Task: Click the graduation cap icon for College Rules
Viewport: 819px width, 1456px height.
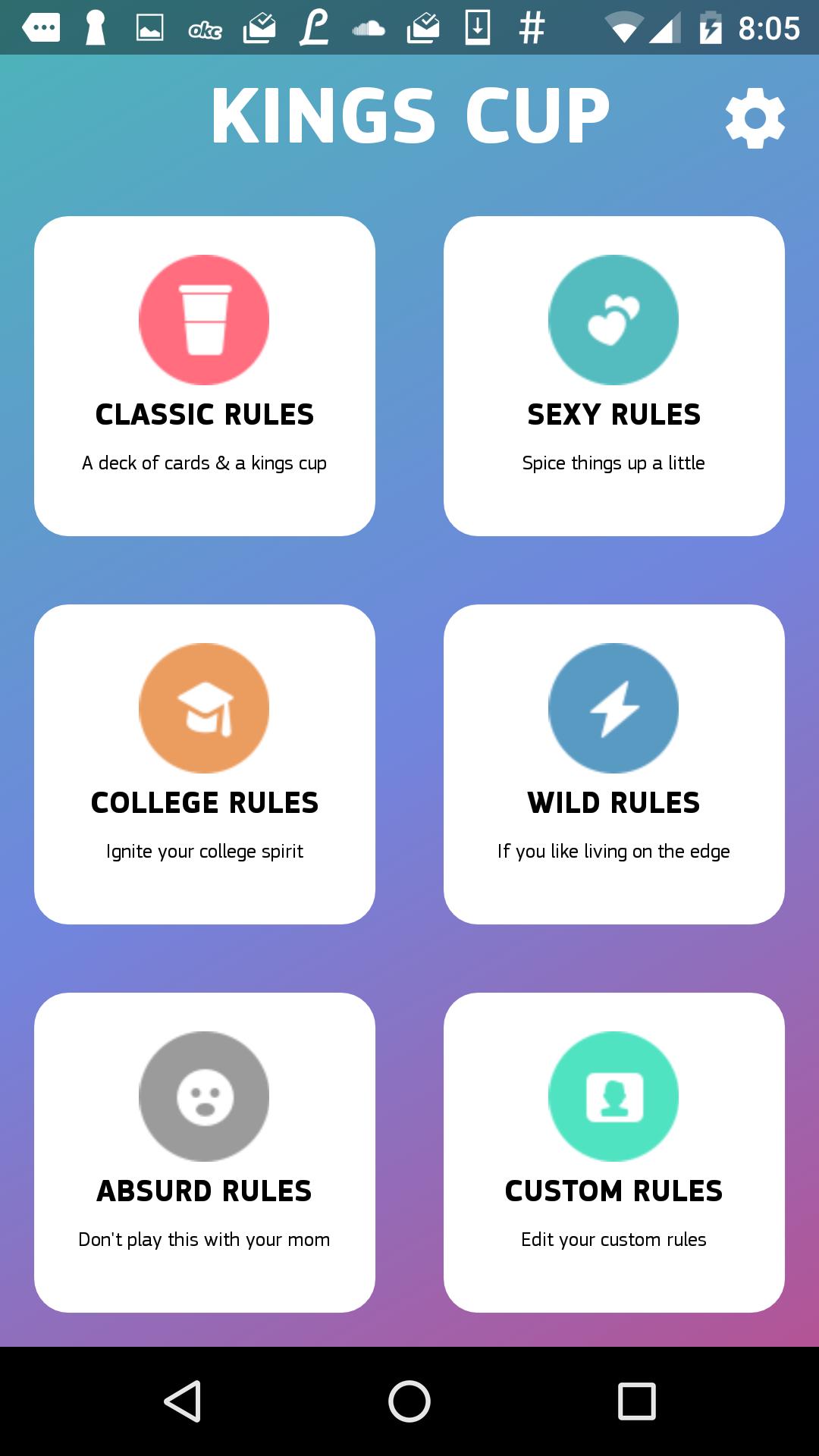Action: 203,707
